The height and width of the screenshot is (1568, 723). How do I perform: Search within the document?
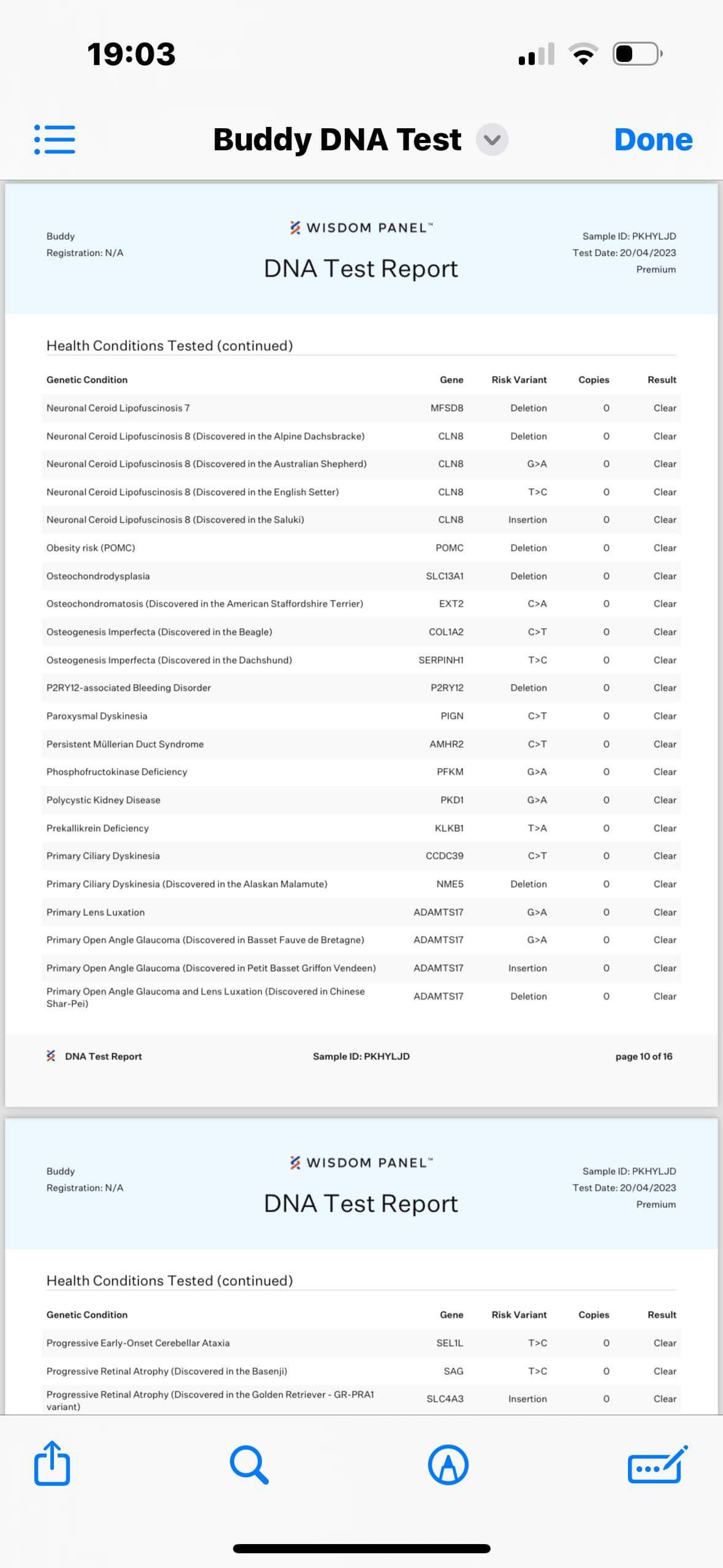tap(249, 1464)
